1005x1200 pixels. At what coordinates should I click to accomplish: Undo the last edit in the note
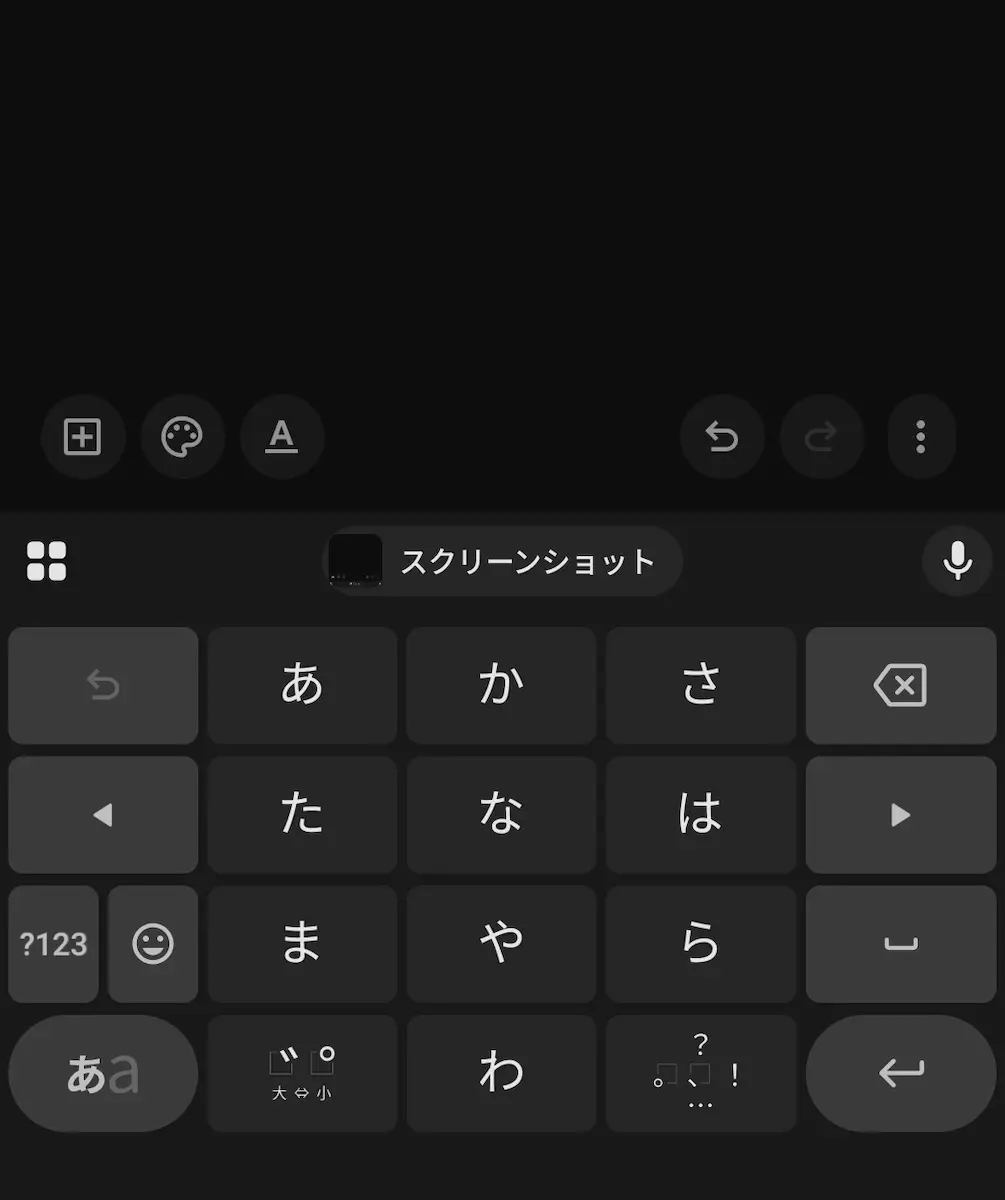721,437
